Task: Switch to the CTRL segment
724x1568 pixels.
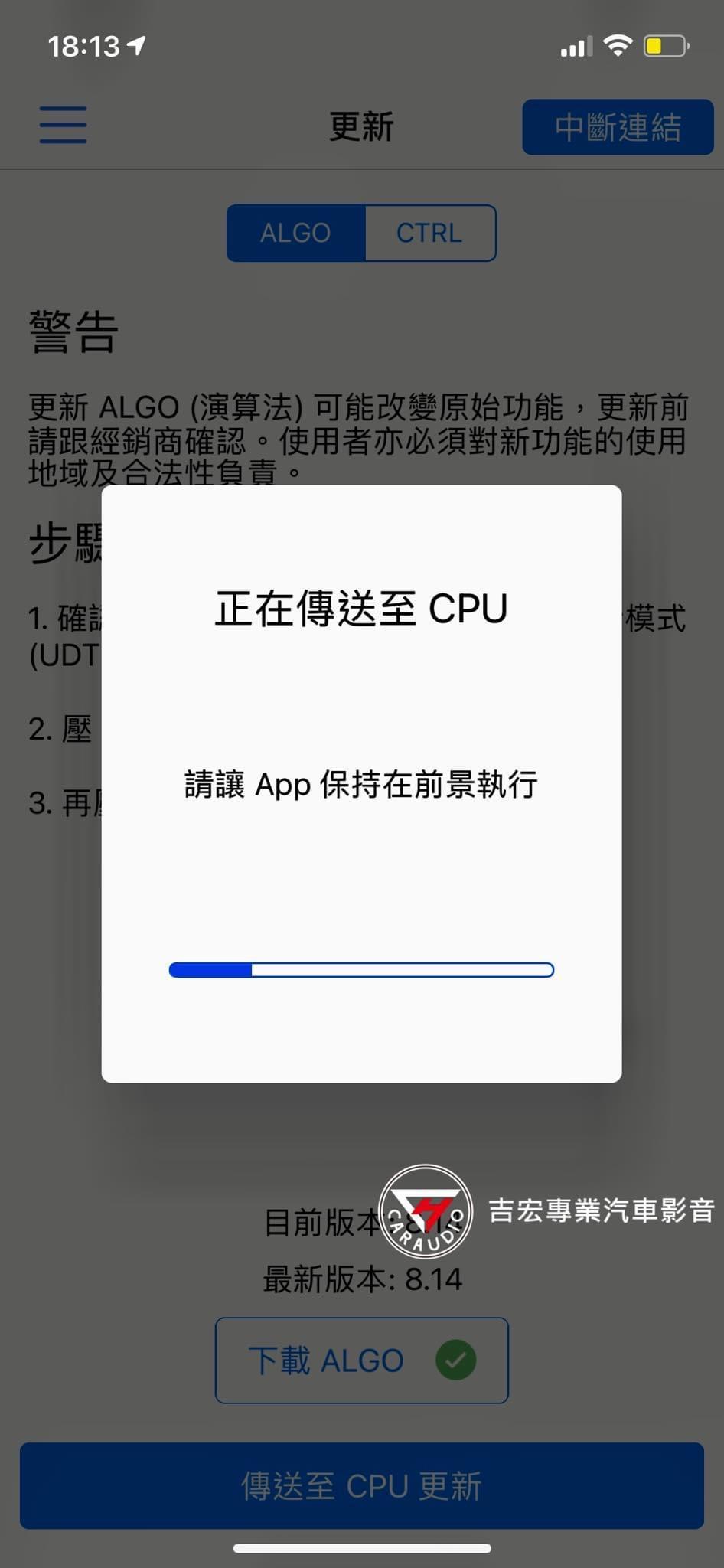Action: 430,233
